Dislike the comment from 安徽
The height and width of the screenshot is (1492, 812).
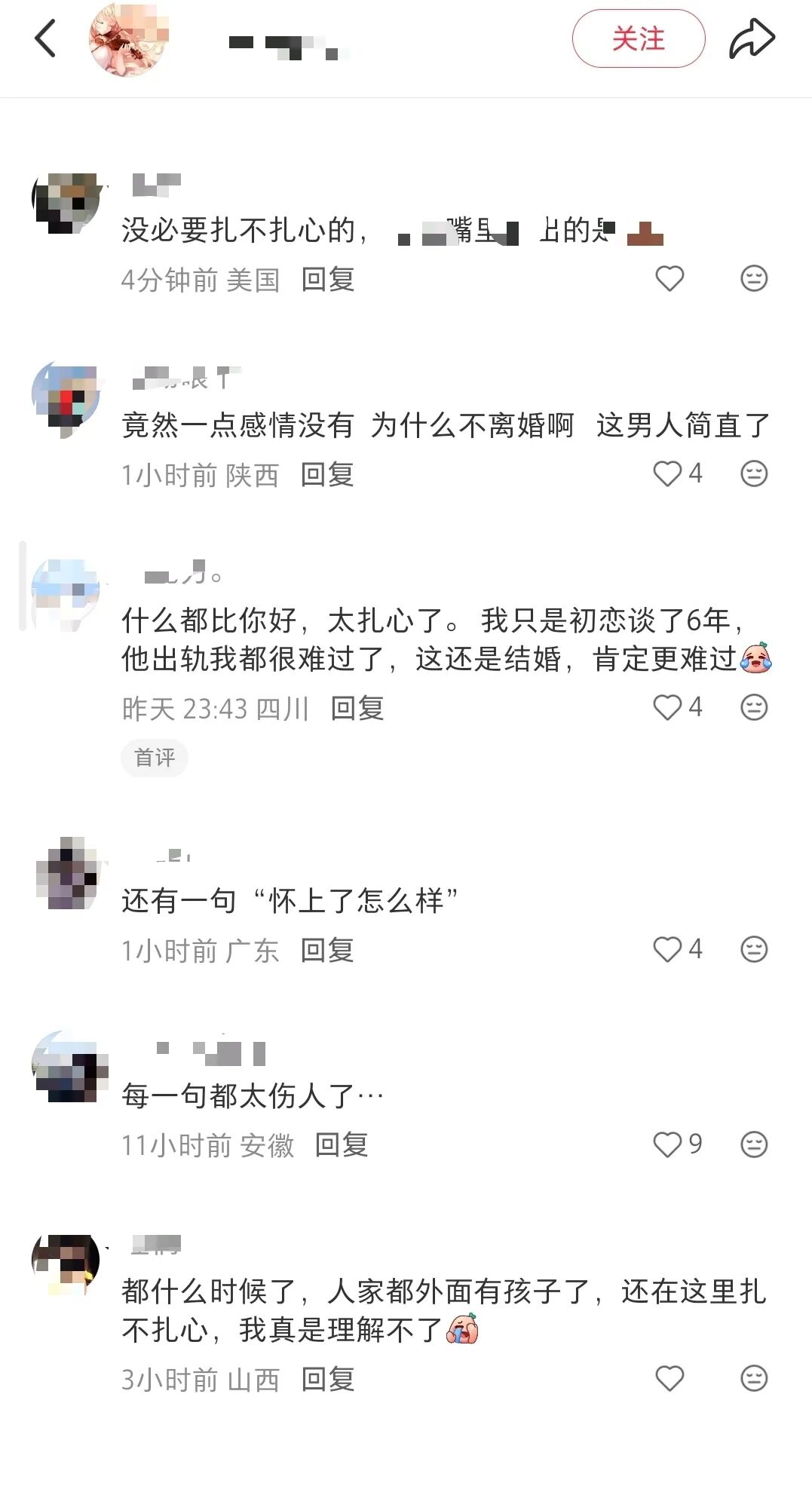[x=753, y=1144]
